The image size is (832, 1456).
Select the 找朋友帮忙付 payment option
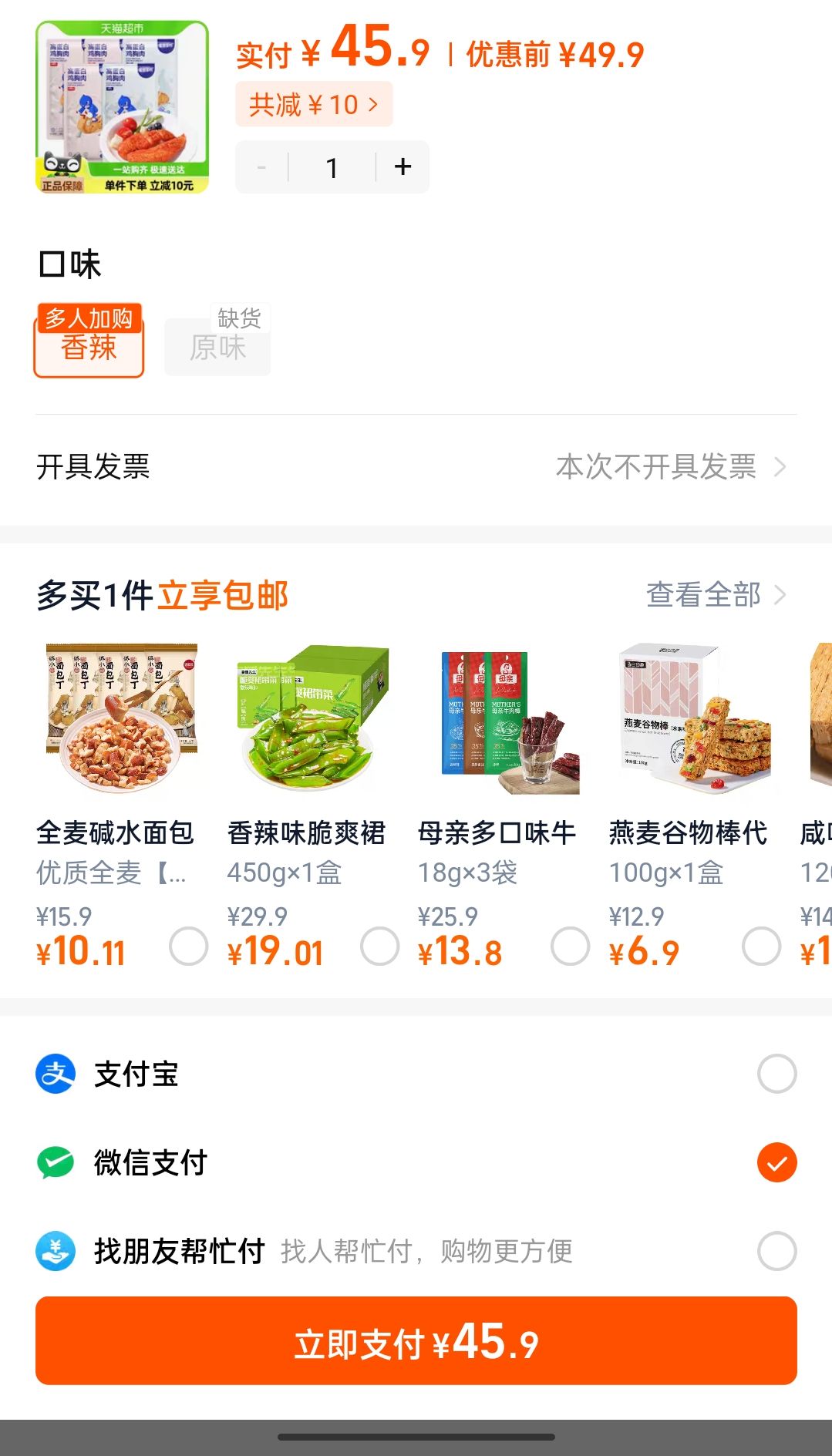pos(776,1253)
